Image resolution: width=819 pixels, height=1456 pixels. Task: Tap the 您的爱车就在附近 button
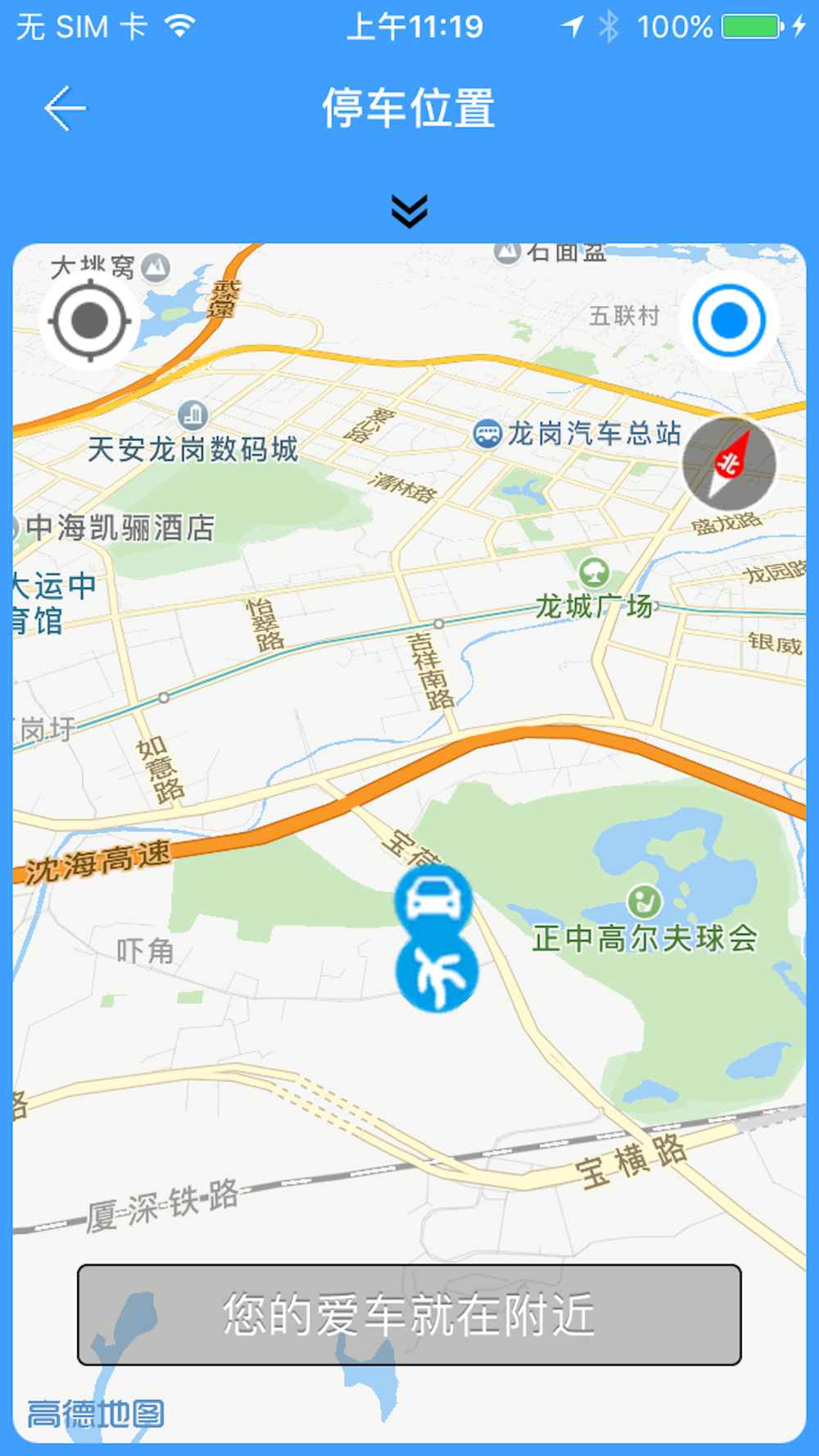(x=409, y=1314)
